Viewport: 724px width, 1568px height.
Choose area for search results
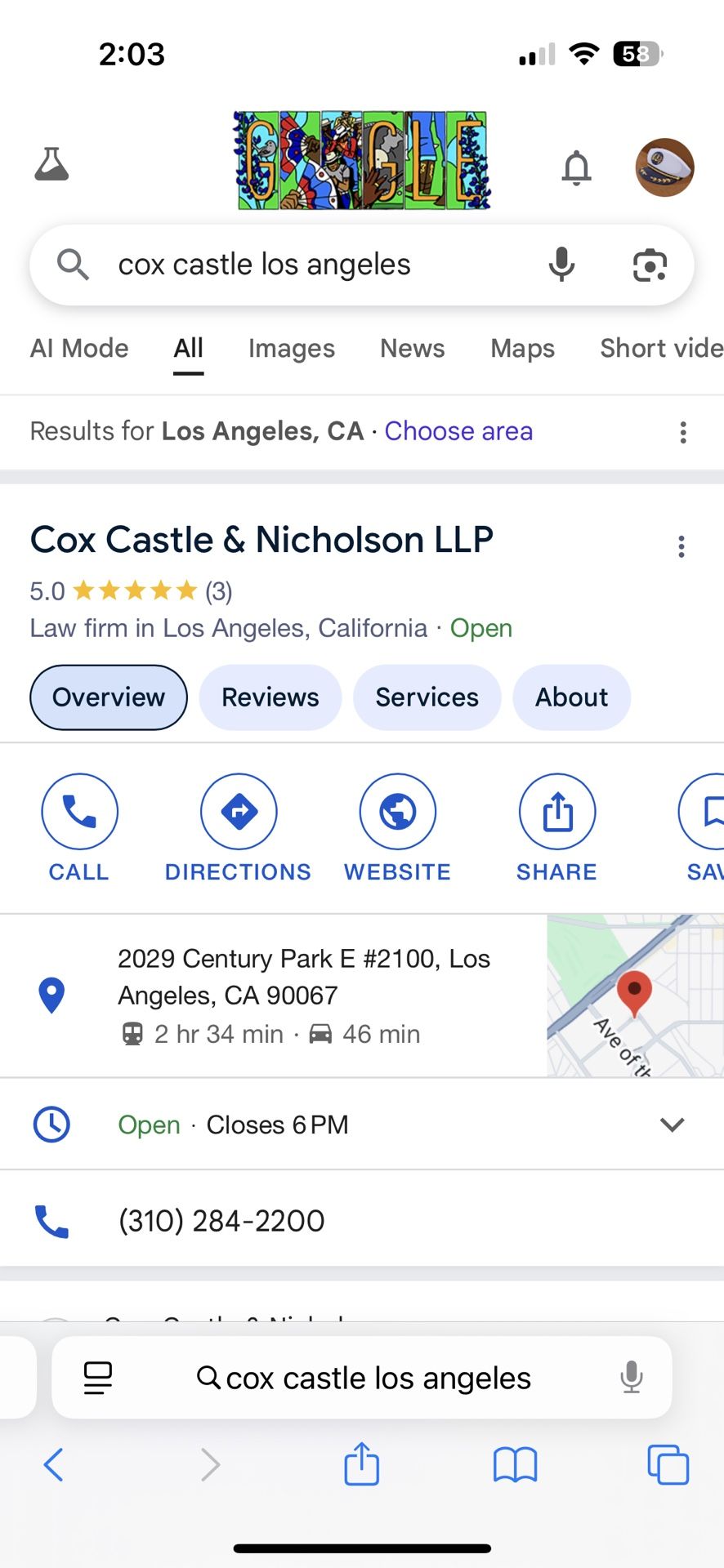pyautogui.click(x=458, y=431)
